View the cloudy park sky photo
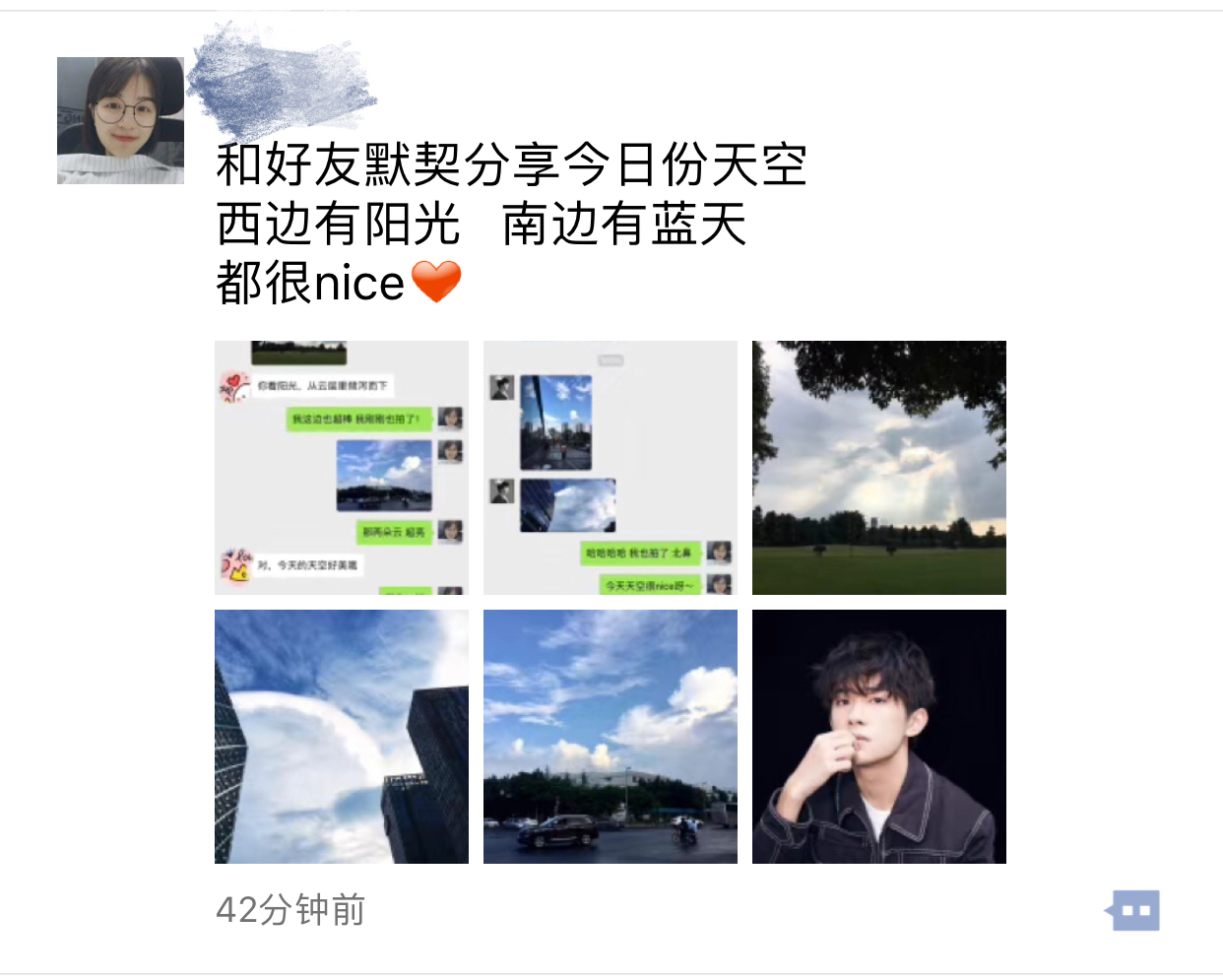 click(x=878, y=467)
